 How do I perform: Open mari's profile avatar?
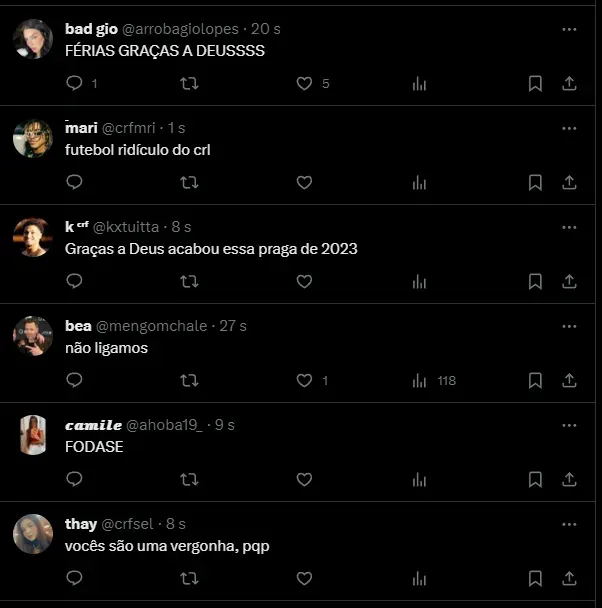coord(33,138)
